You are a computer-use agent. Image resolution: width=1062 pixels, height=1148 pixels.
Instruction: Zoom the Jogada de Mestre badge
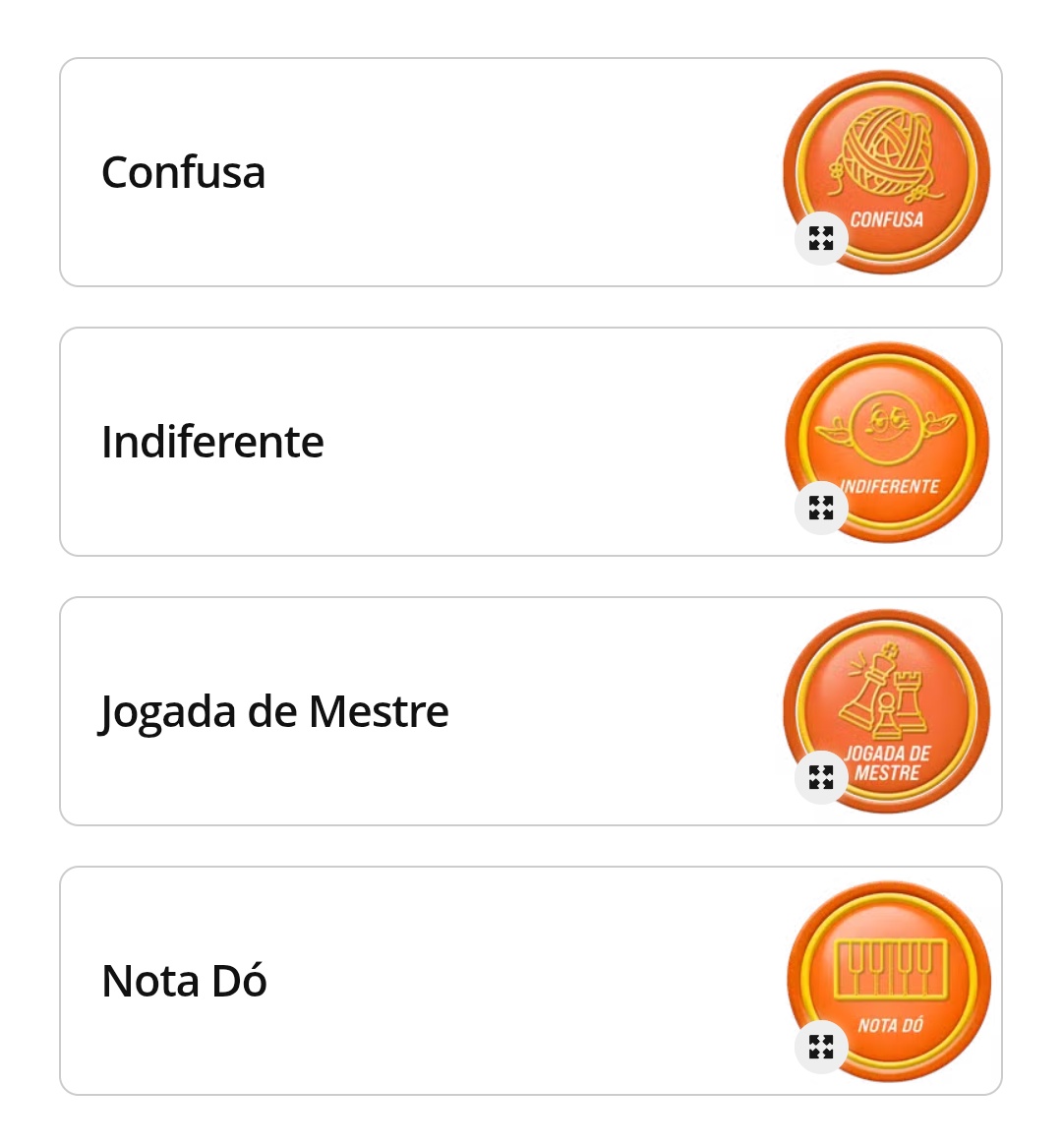[x=821, y=777]
